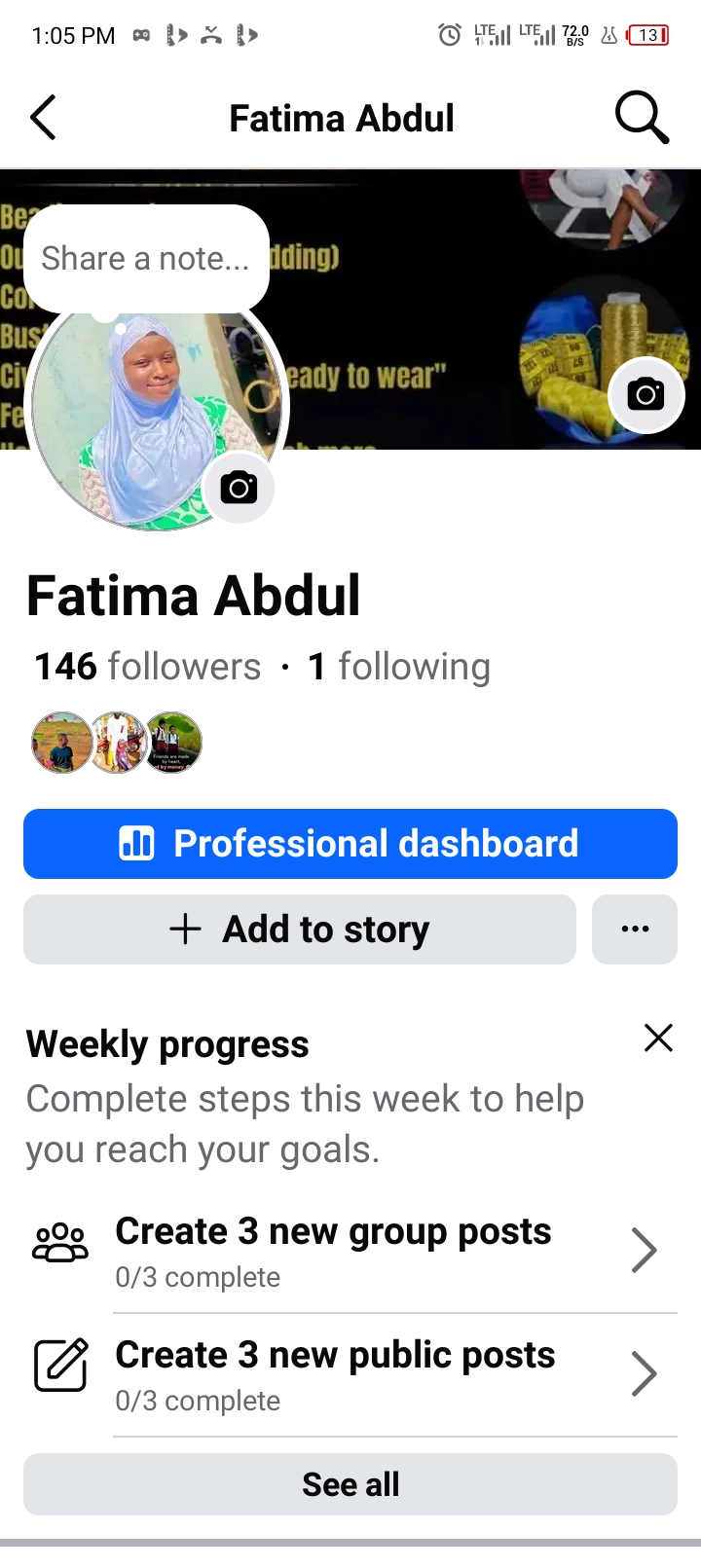The height and width of the screenshot is (1568, 701).
Task: Open the Professional dashboard
Action: (350, 844)
